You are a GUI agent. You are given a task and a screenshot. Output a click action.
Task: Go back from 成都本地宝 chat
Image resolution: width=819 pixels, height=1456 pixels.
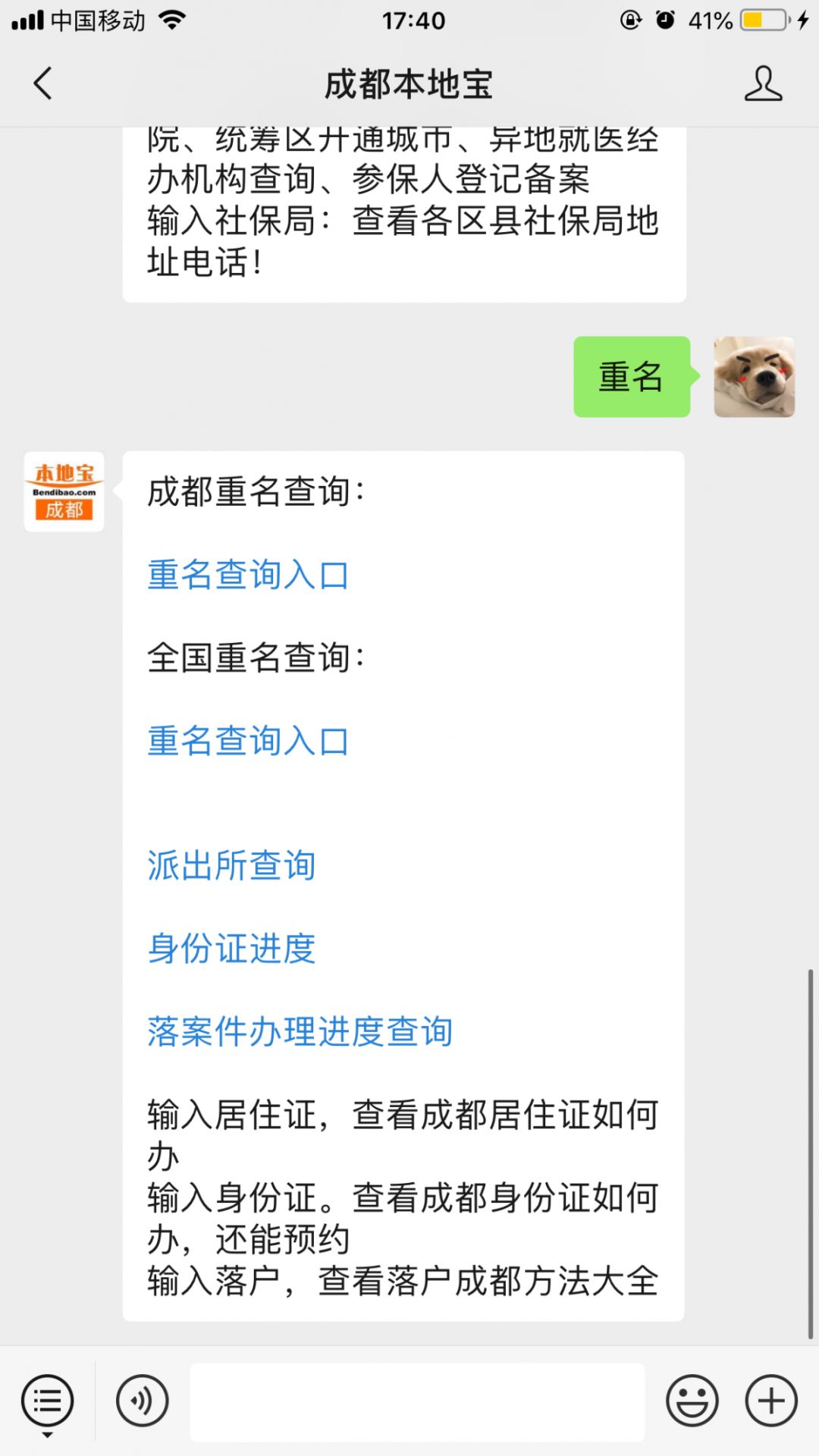tap(43, 83)
